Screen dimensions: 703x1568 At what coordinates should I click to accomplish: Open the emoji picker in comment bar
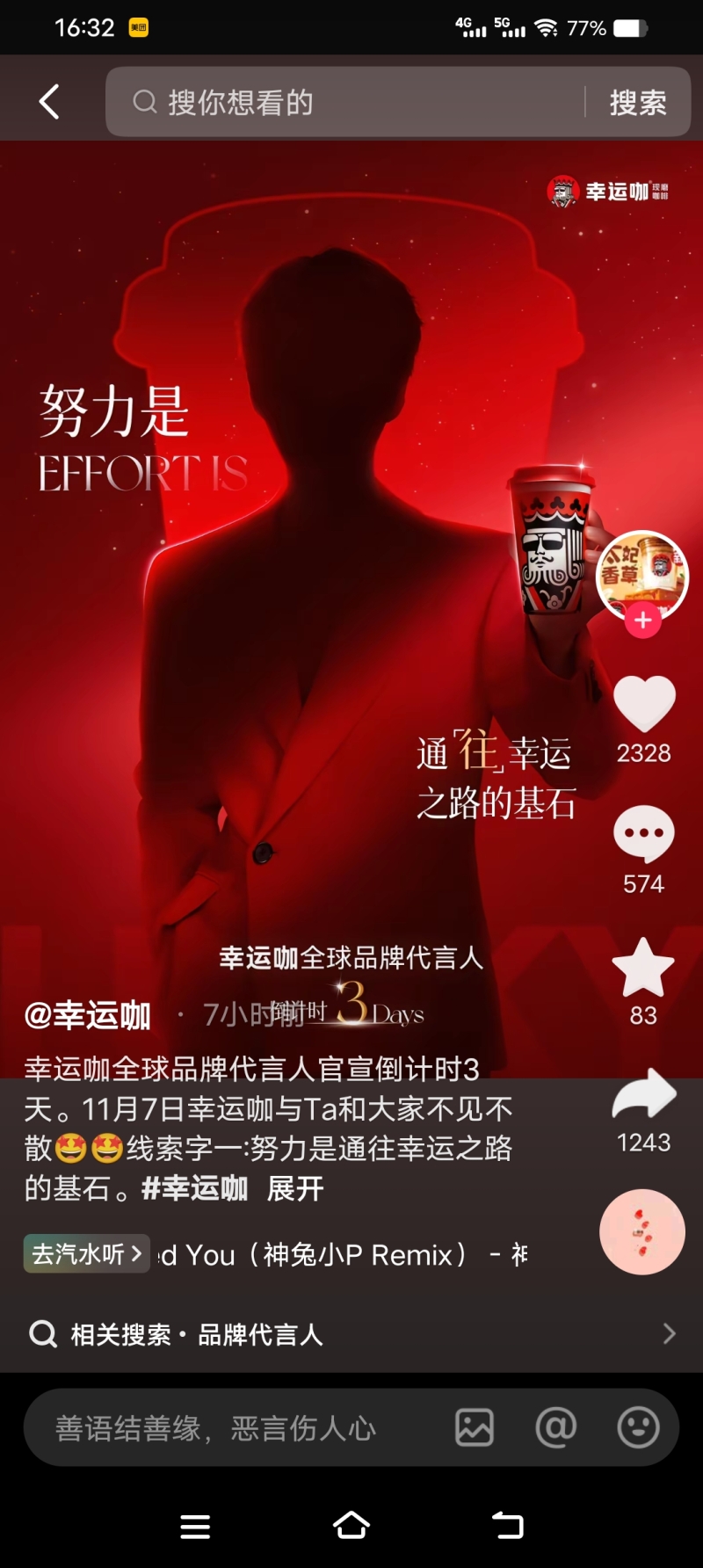click(638, 1427)
